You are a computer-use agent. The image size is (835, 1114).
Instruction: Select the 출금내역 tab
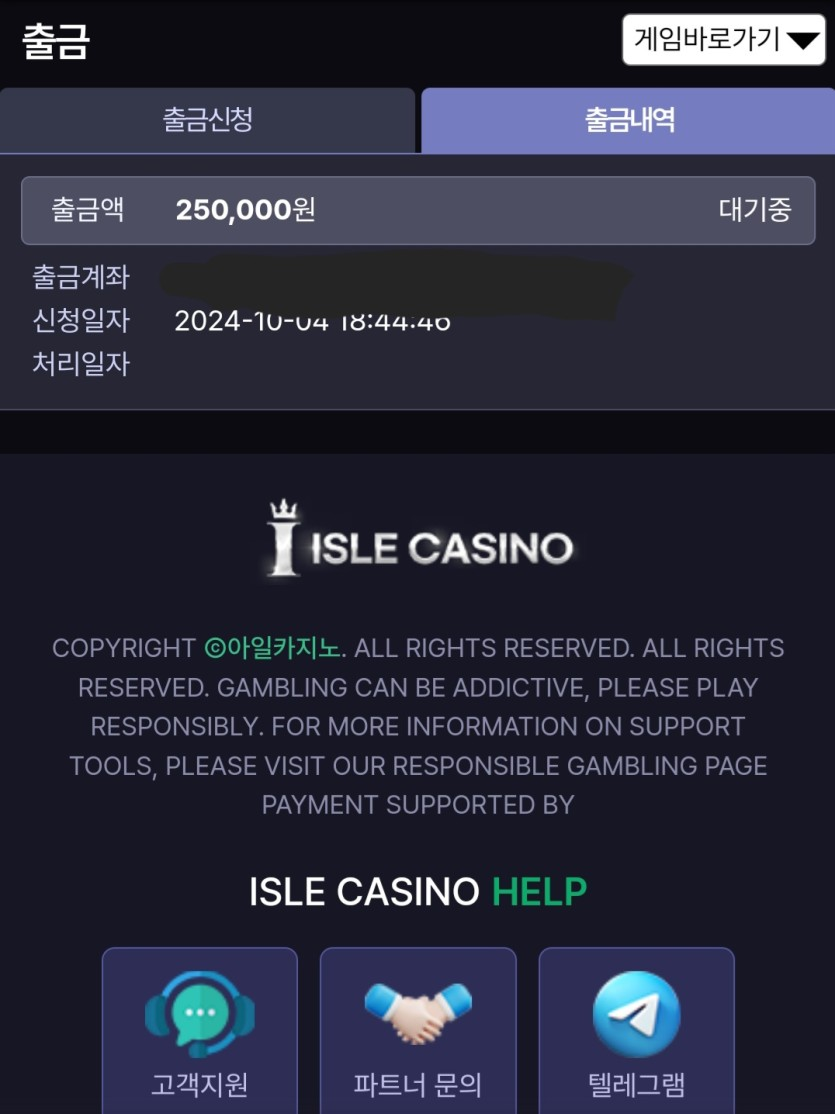pos(628,121)
